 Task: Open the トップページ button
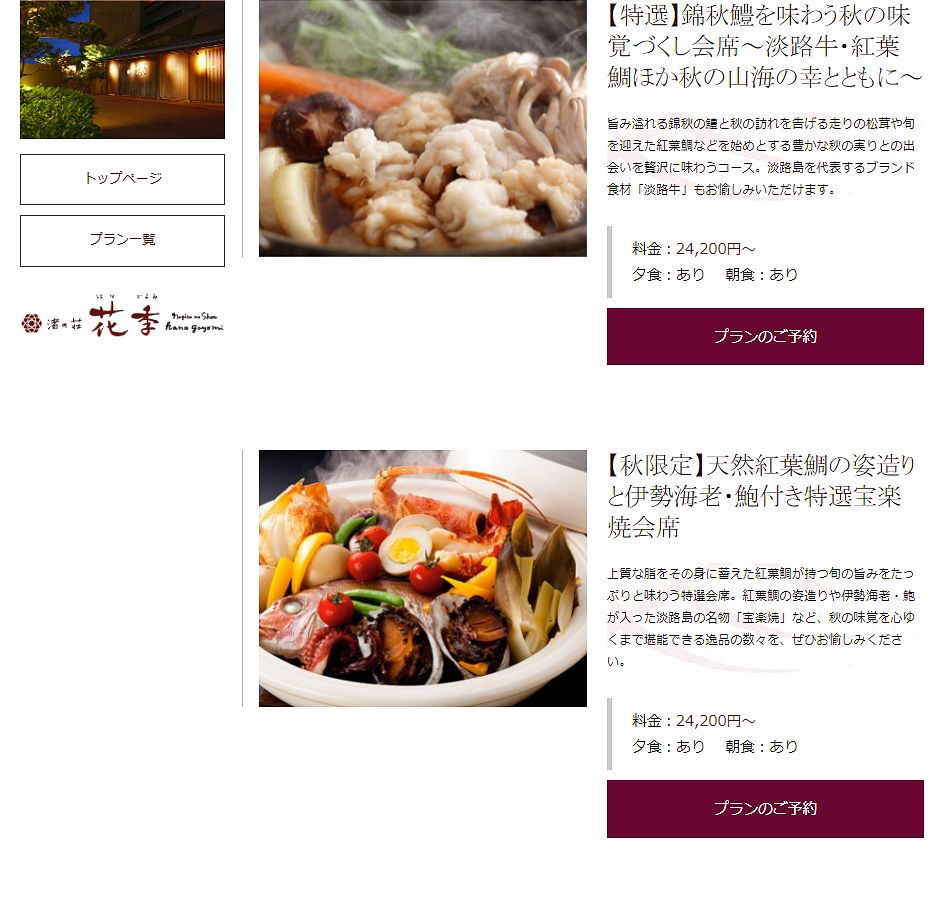pos(122,179)
